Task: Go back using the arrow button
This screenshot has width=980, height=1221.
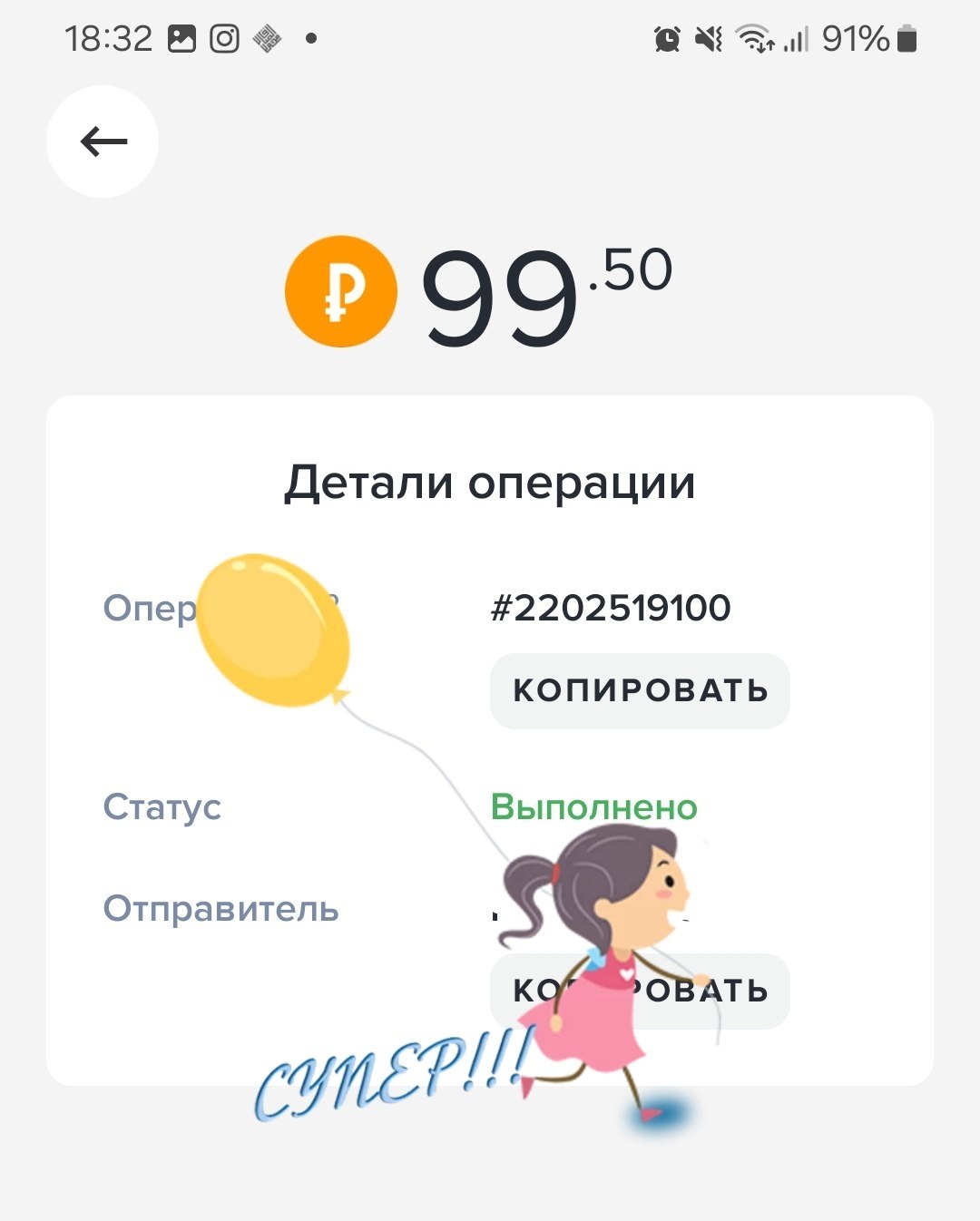Action: pos(103,142)
